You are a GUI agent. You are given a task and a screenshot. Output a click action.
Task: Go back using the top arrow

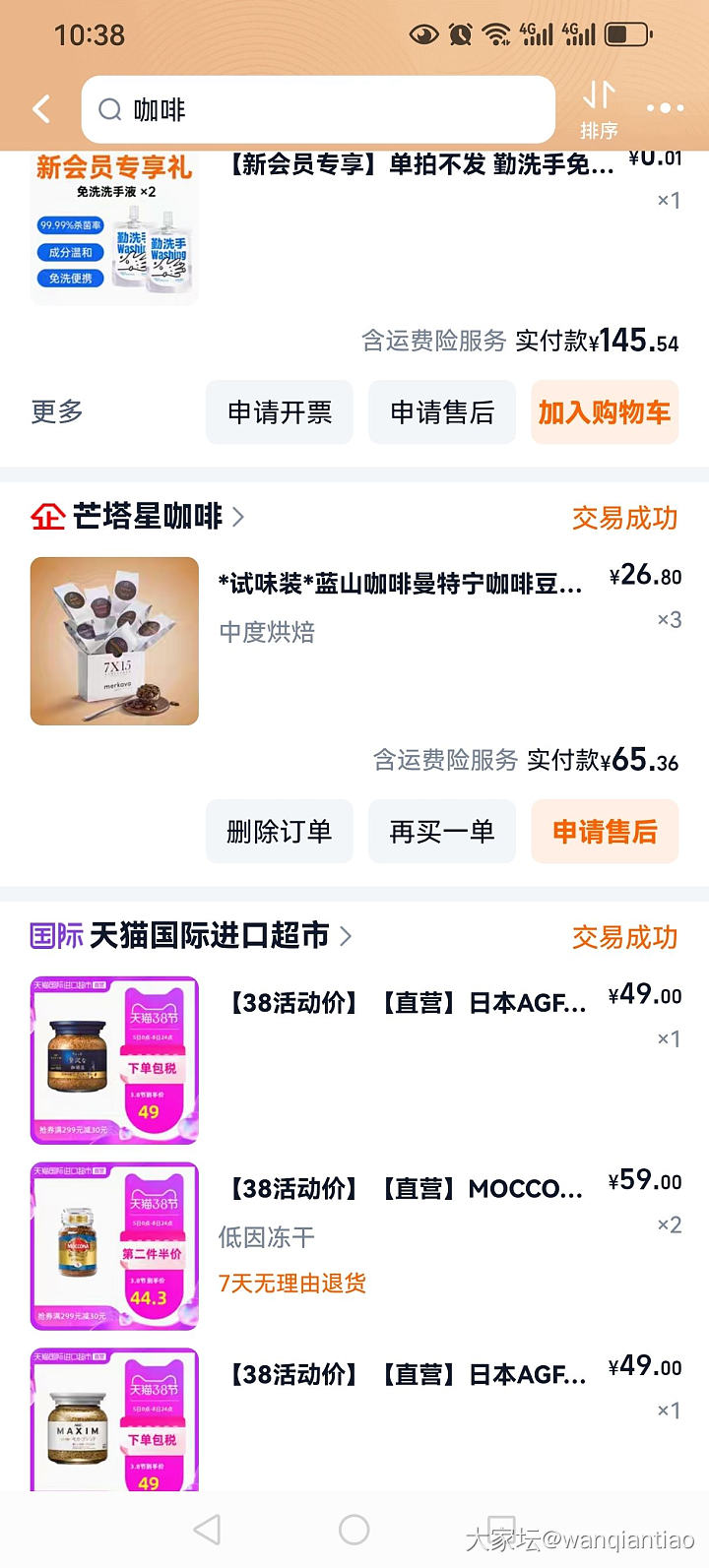[41, 109]
